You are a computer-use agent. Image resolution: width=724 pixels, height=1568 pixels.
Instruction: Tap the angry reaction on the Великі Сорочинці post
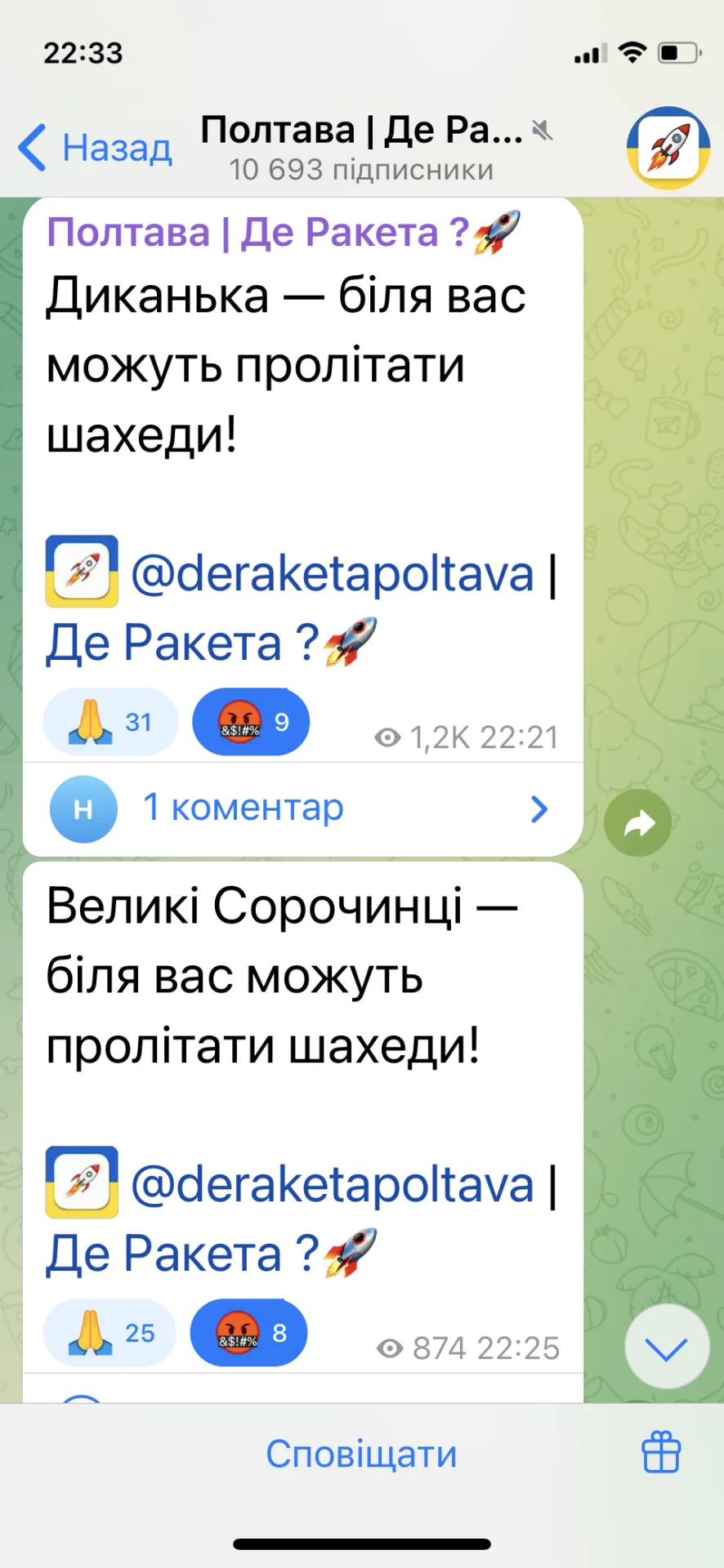249,1333
